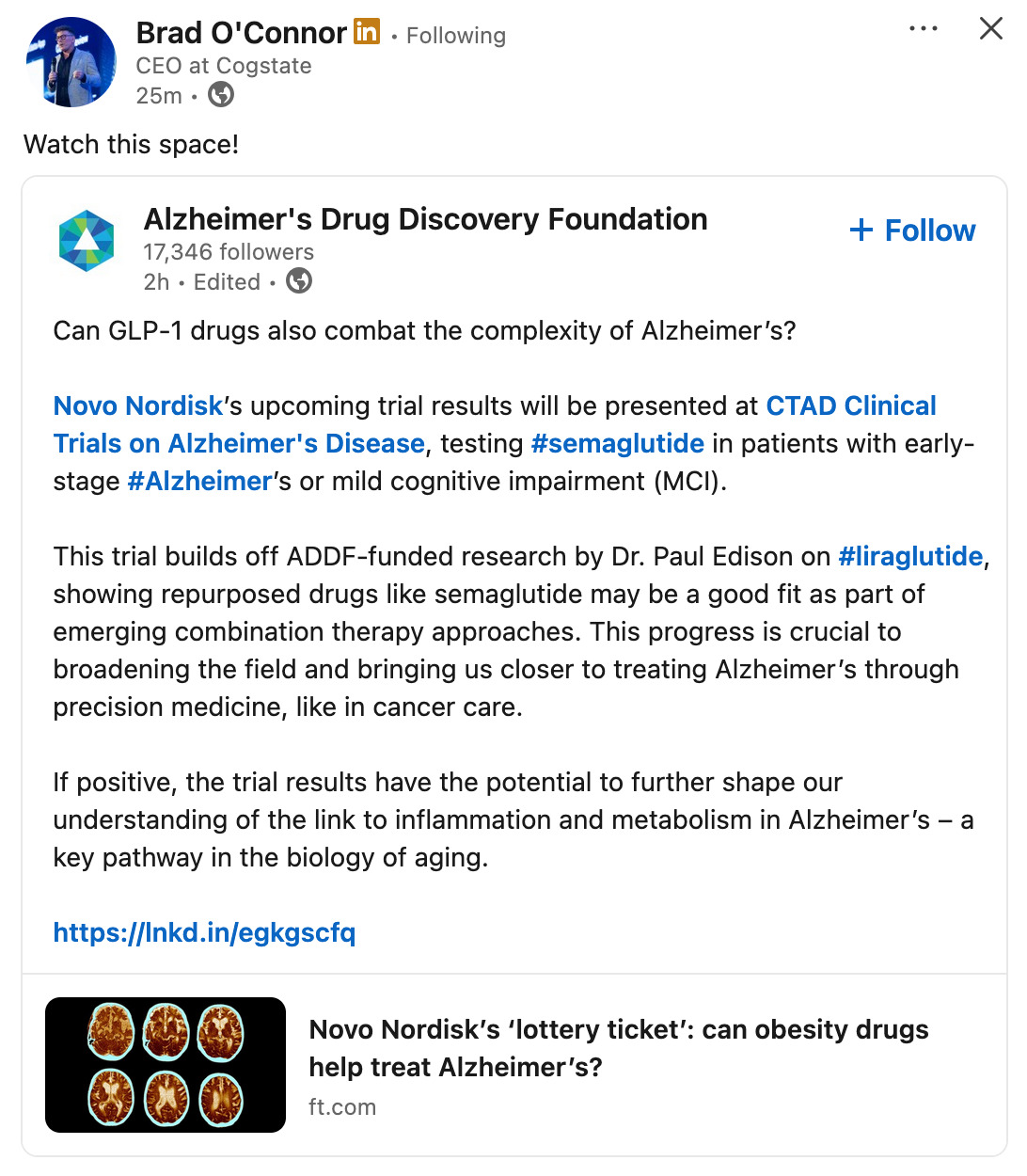Open the Novo Nordisk company link
Viewport: 1027px width, 1176px height.
click(137, 405)
